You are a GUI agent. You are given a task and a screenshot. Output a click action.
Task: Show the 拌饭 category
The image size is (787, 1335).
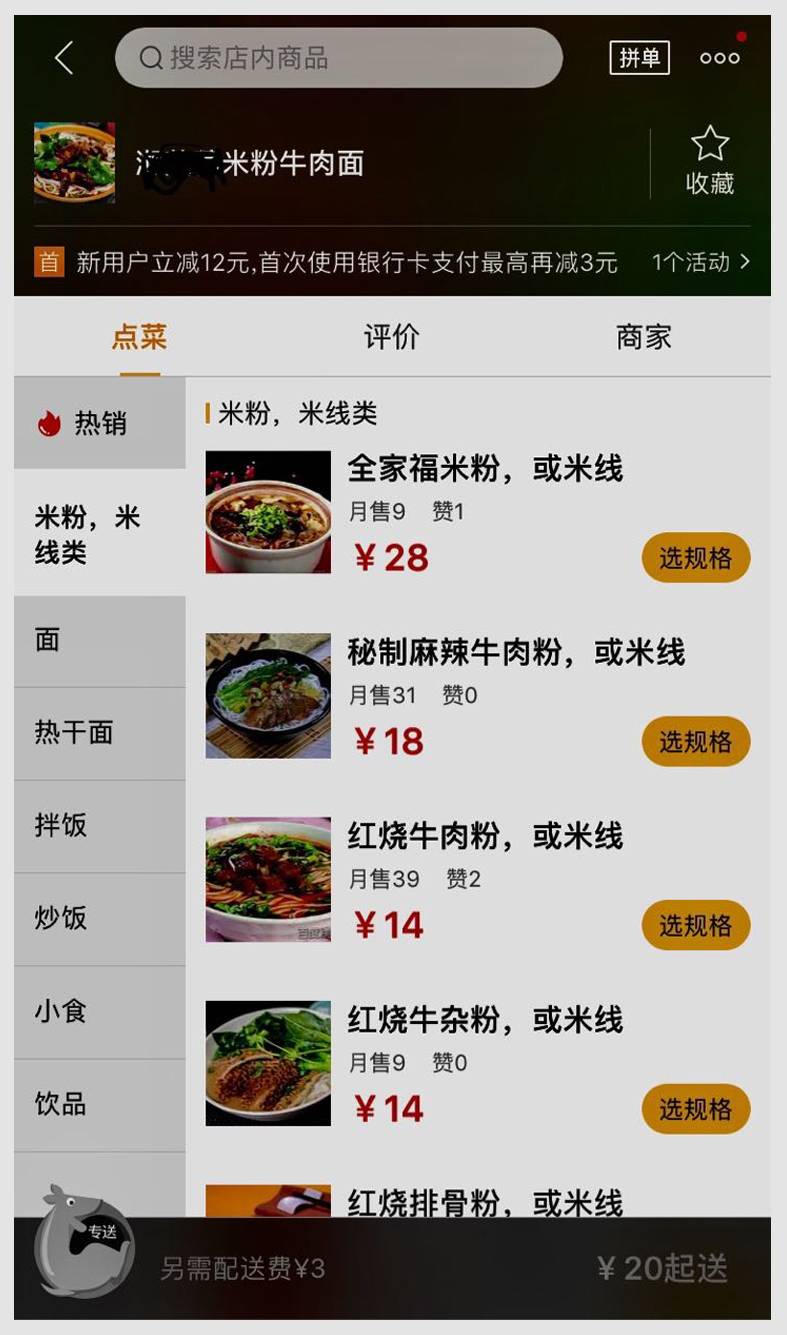coord(100,826)
